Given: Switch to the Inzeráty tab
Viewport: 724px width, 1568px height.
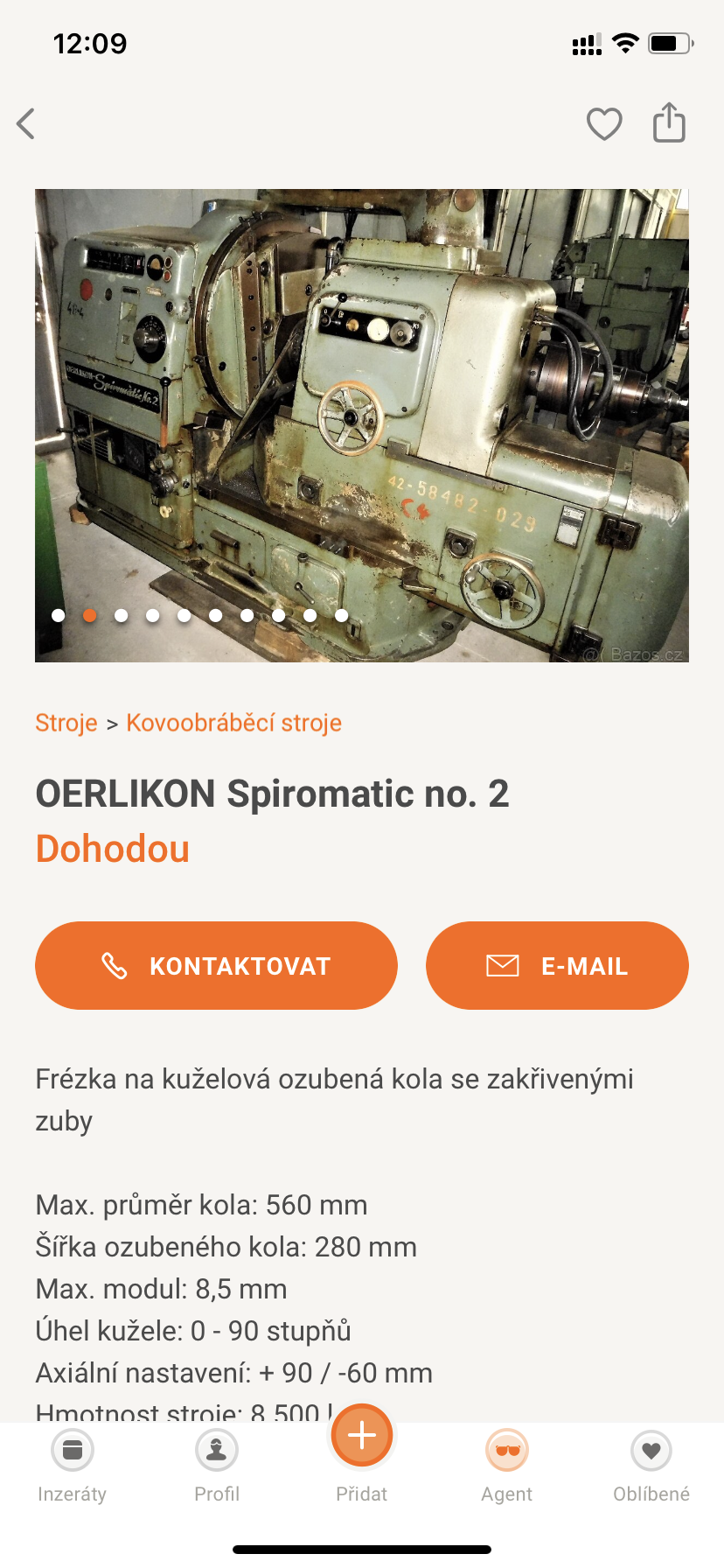Looking at the screenshot, I should (73, 1464).
